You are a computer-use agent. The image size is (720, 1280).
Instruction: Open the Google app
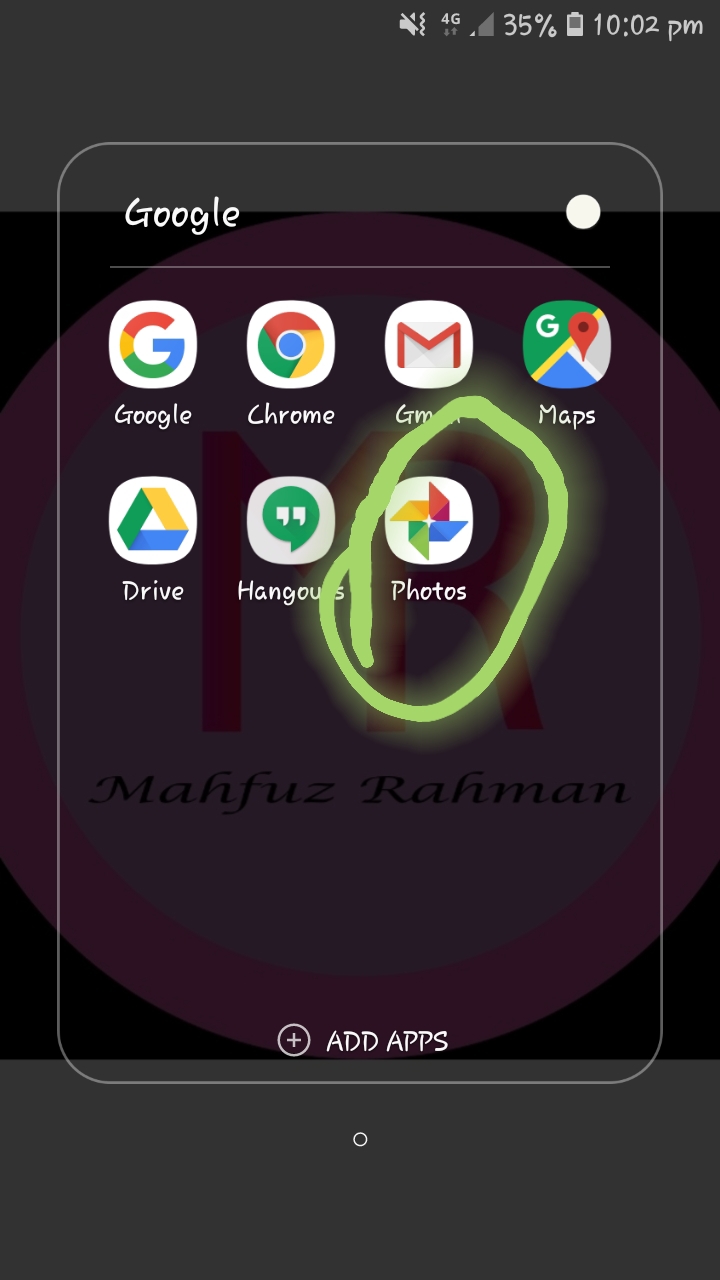[x=153, y=345]
